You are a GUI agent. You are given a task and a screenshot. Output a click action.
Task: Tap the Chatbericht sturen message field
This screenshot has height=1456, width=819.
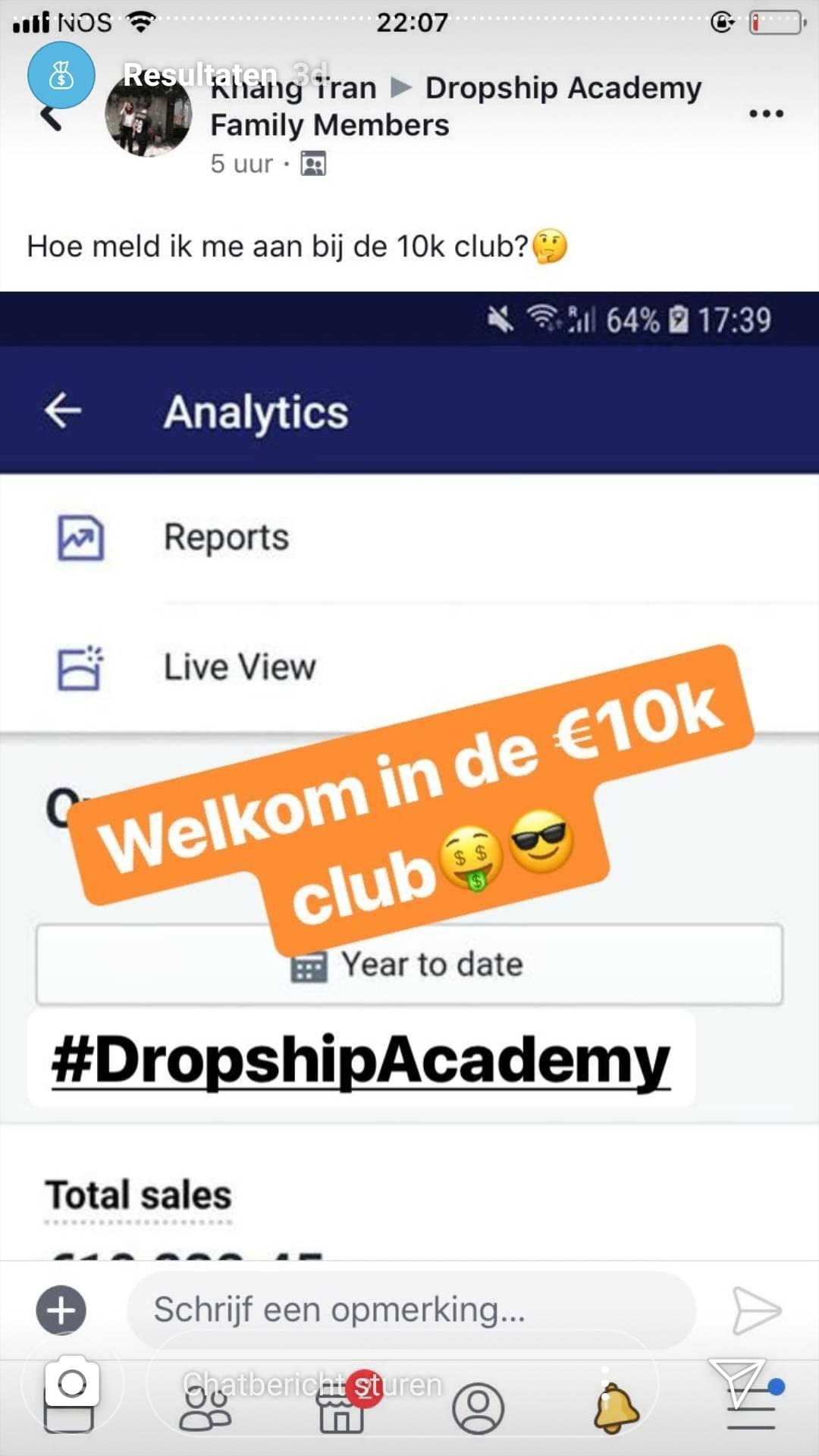402,1385
